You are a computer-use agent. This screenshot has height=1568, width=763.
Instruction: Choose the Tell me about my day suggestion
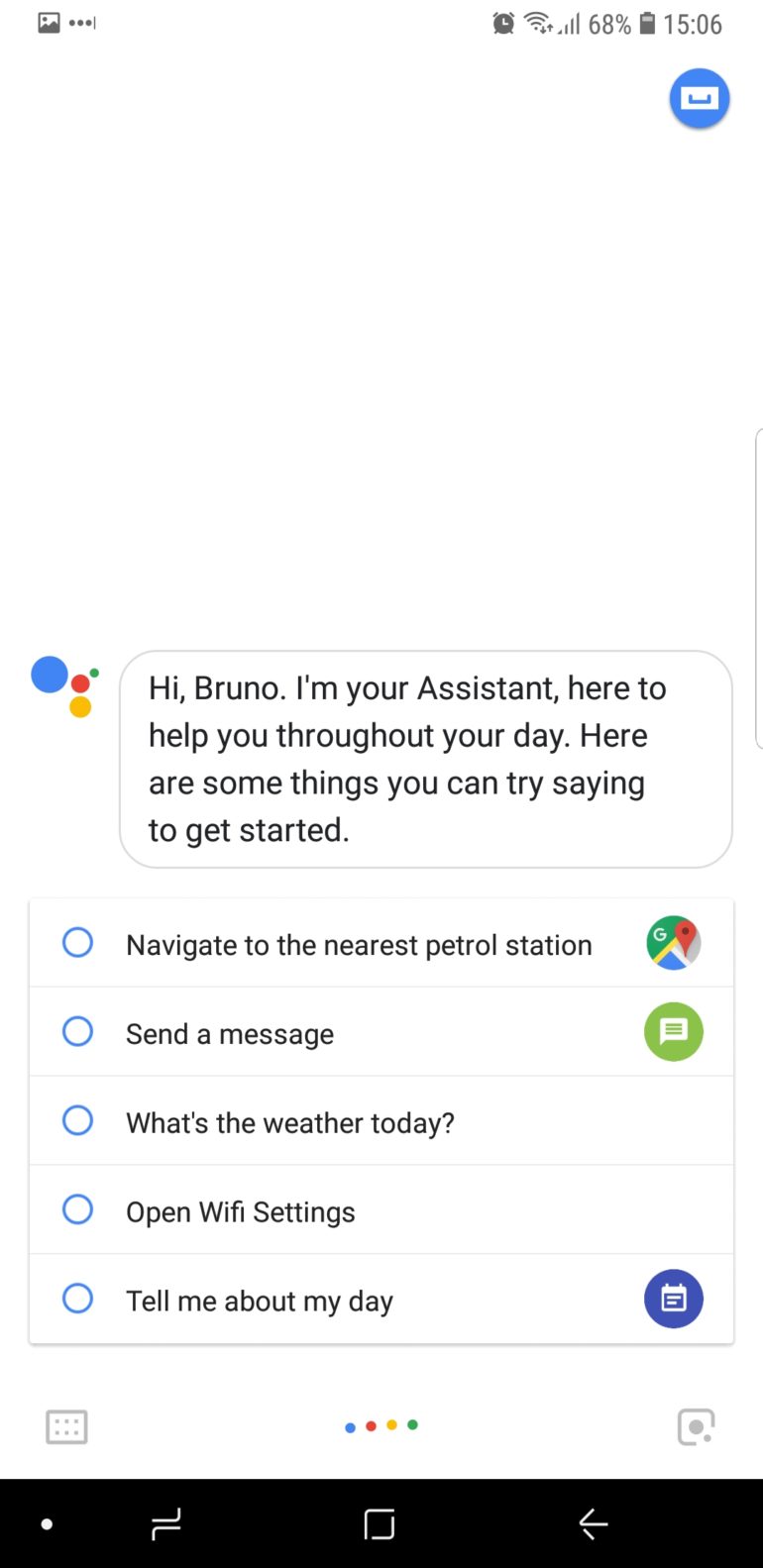click(x=260, y=1301)
